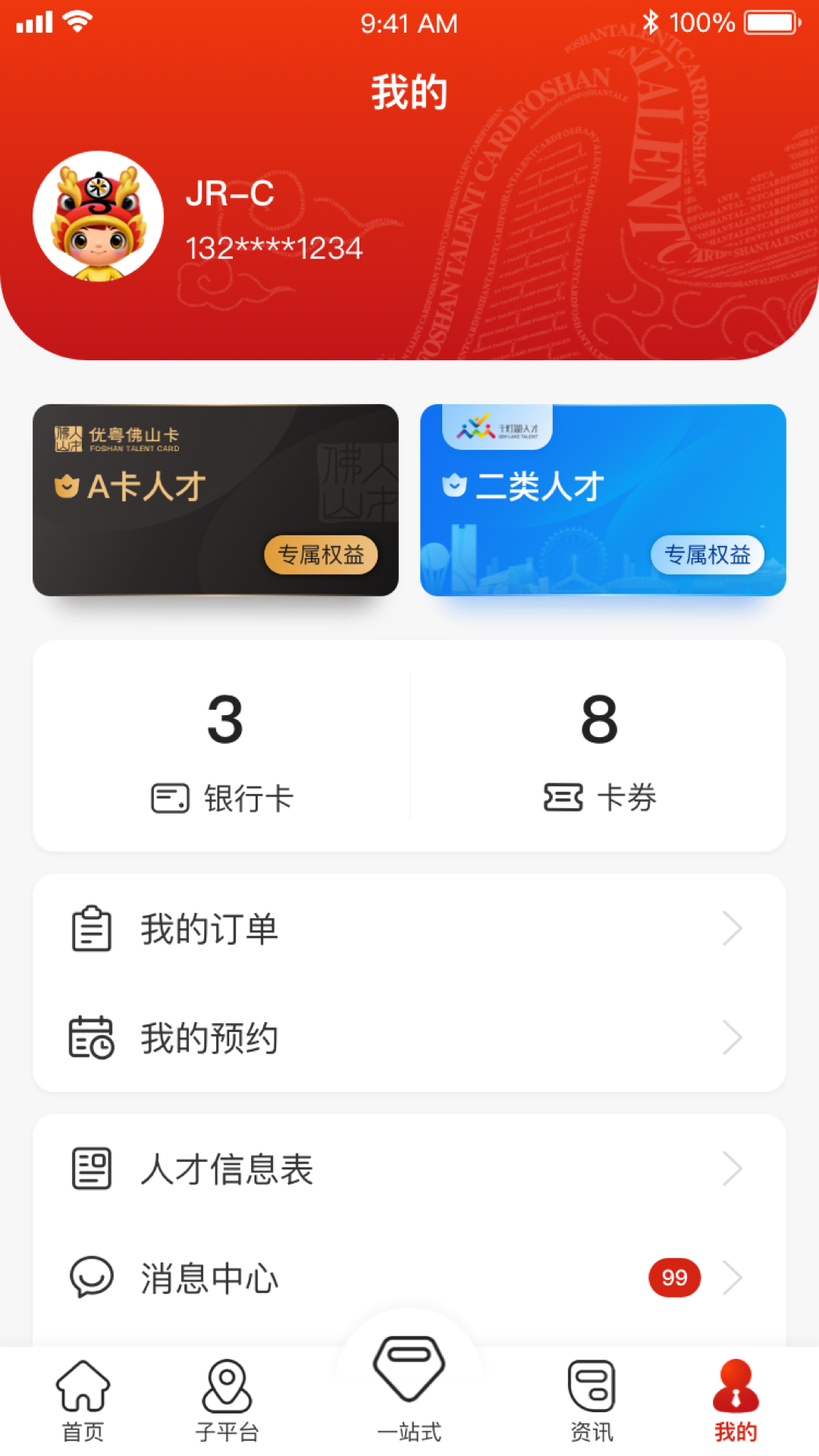Image resolution: width=819 pixels, height=1456 pixels.
Task: Click the 卡券 coupons icon
Action: coord(562,797)
